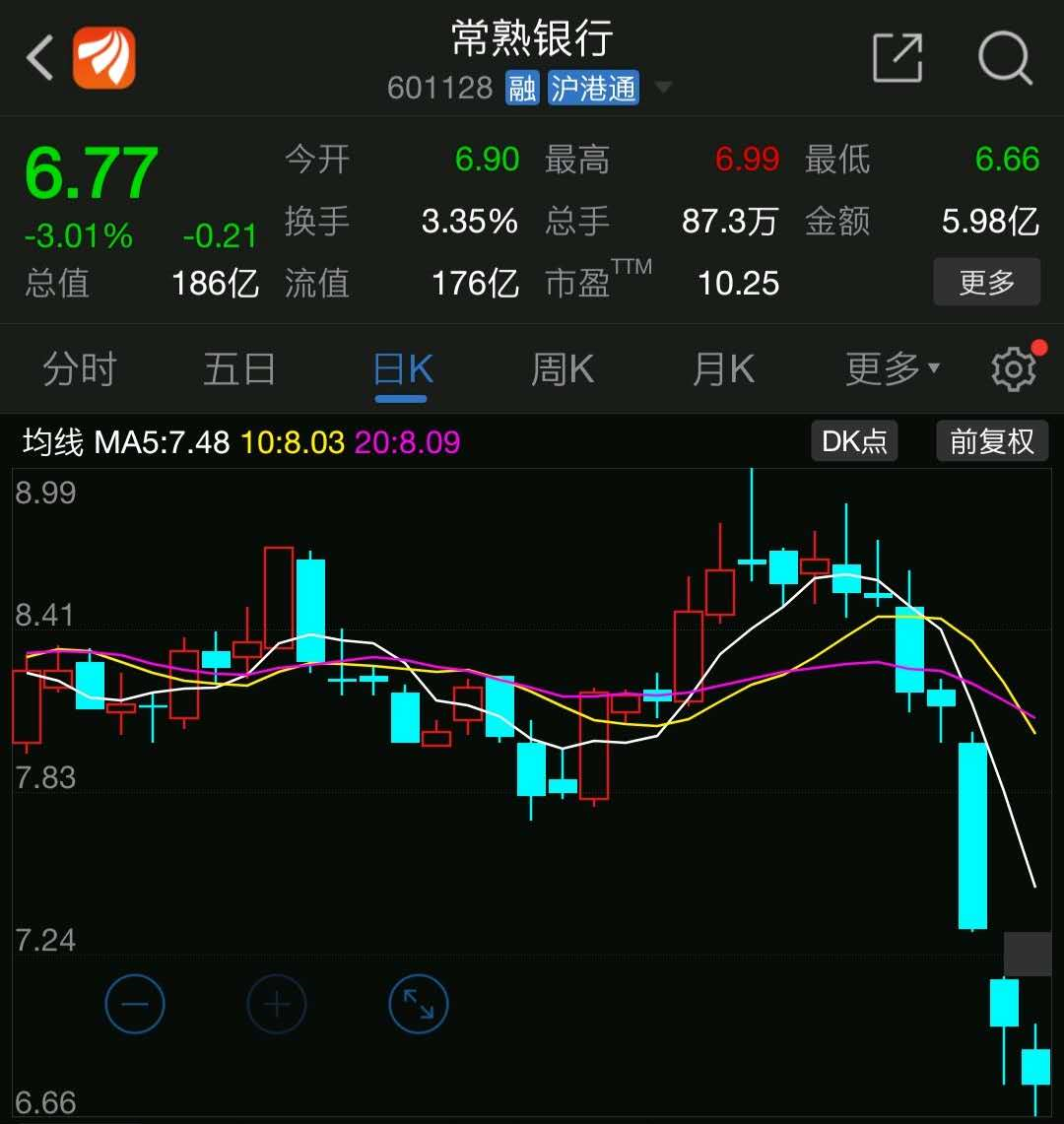Expand the dropdown next to 沪港通

[x=664, y=88]
